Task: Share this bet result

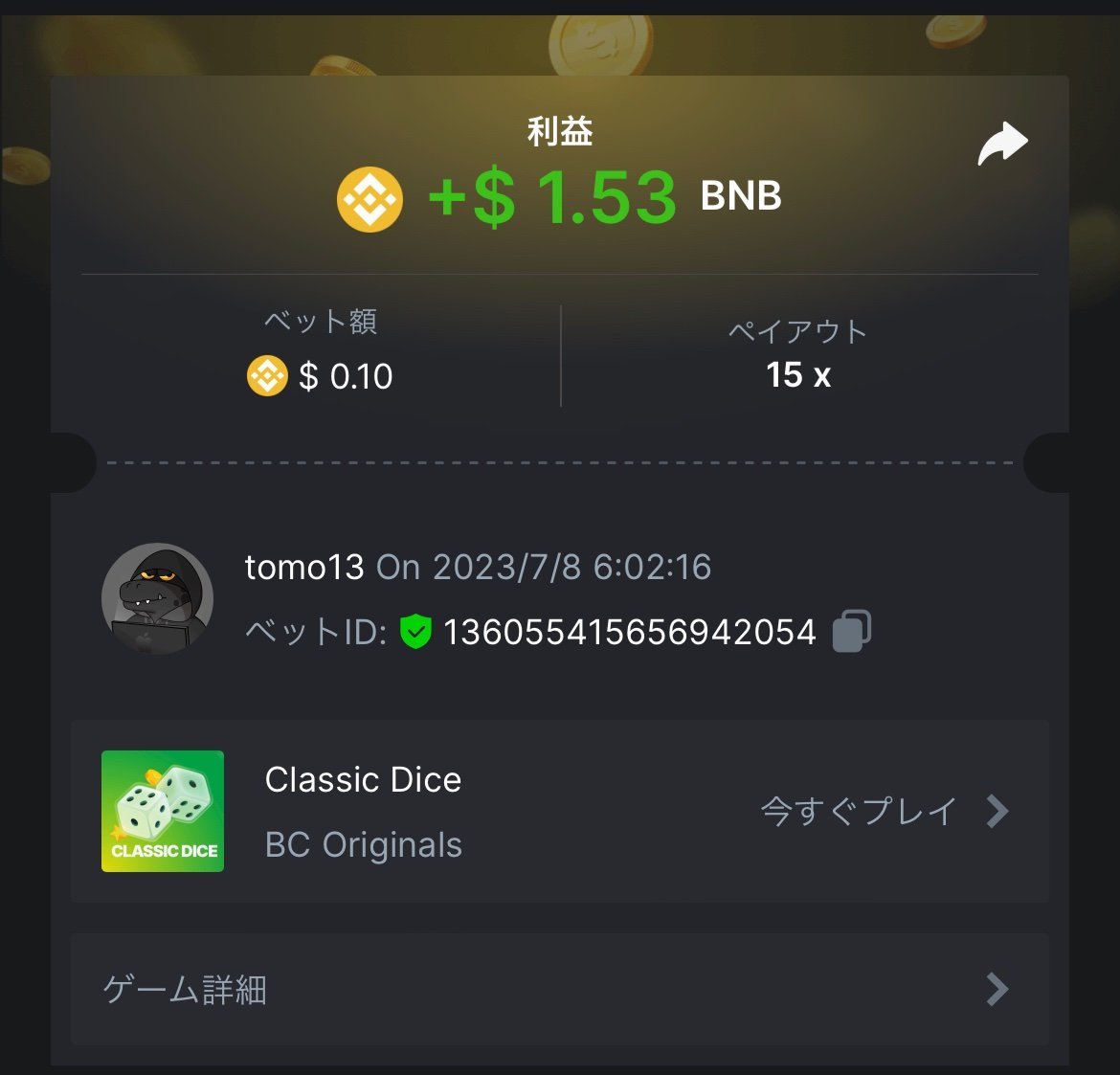Action: [x=1002, y=145]
